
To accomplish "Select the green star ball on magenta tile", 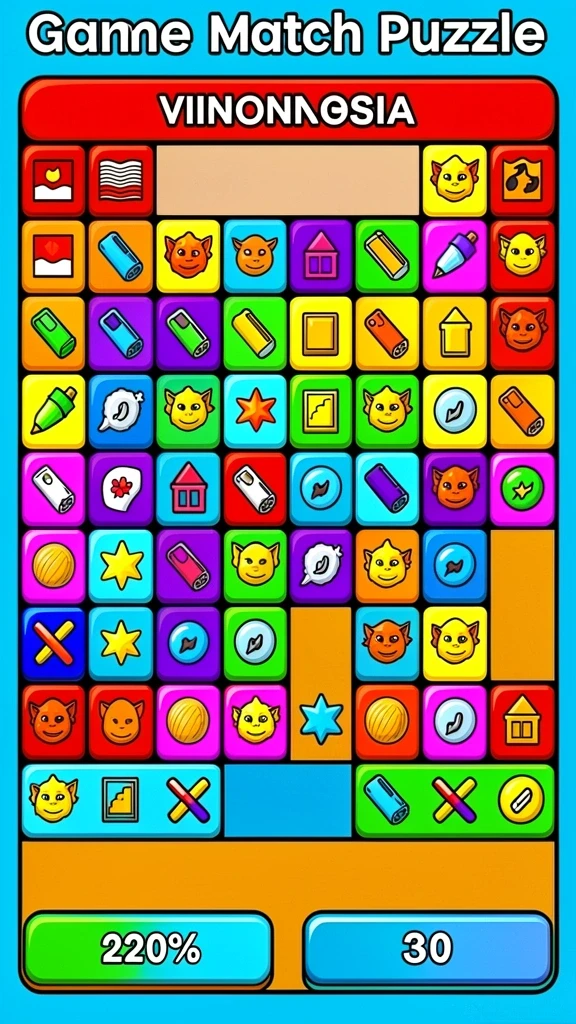I will [522, 489].
